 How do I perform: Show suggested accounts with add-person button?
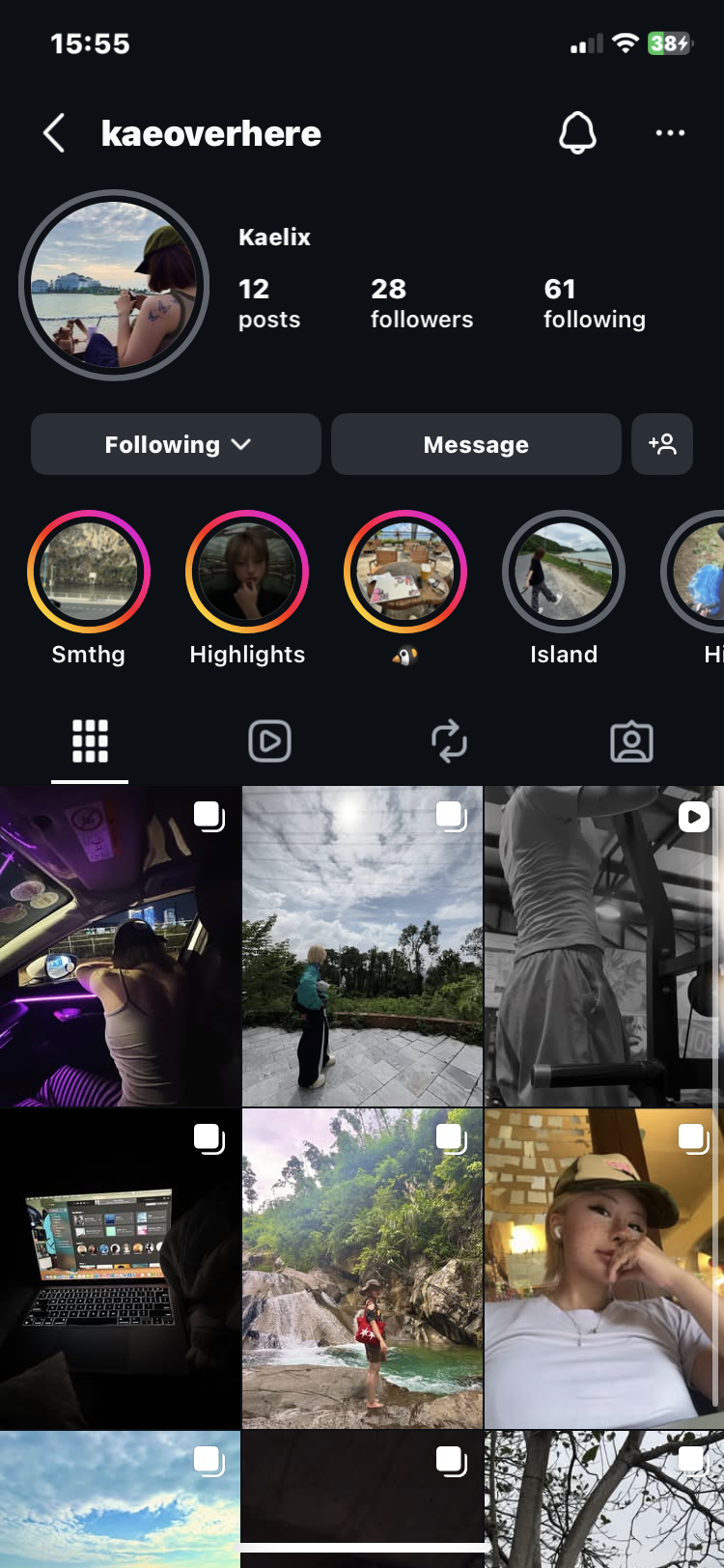662,444
